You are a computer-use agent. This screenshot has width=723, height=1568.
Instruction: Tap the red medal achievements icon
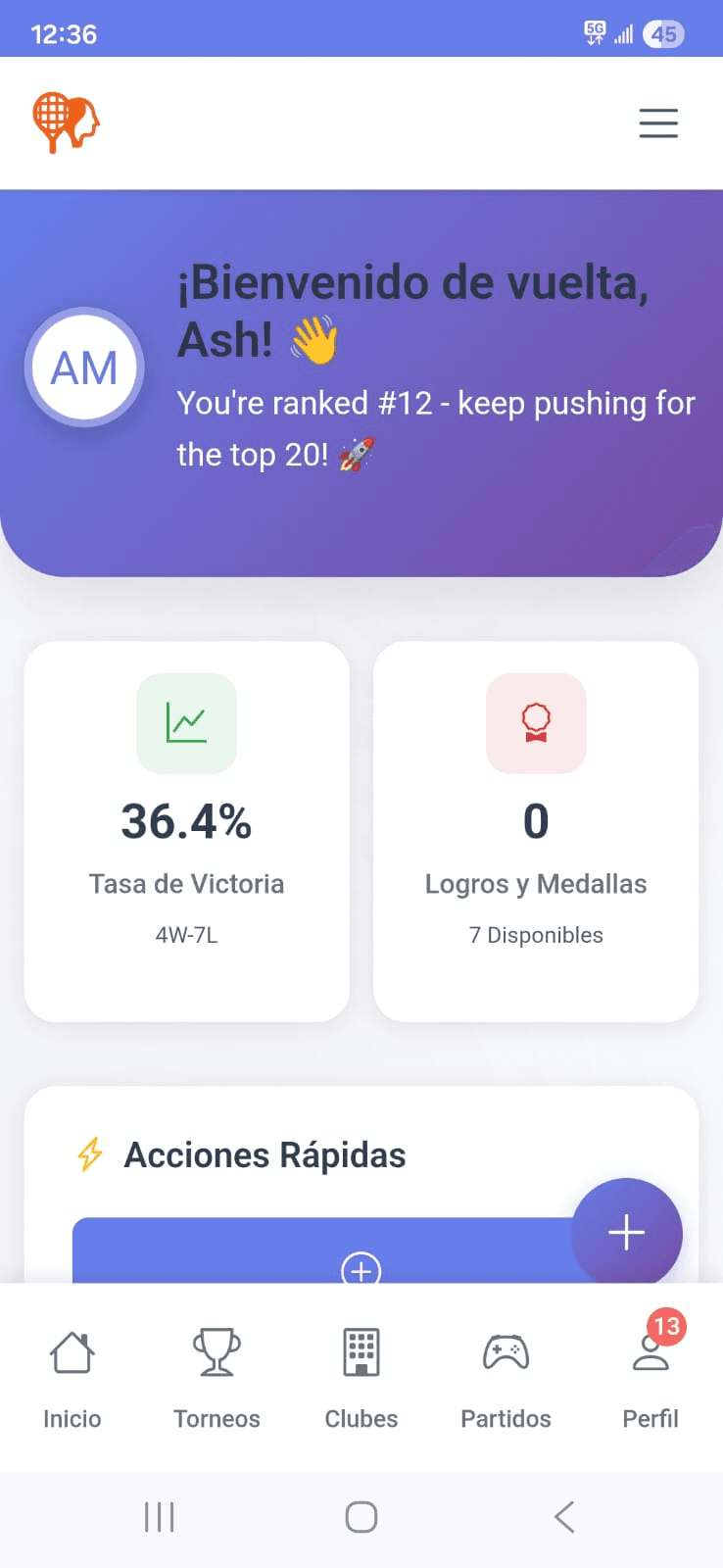click(535, 723)
